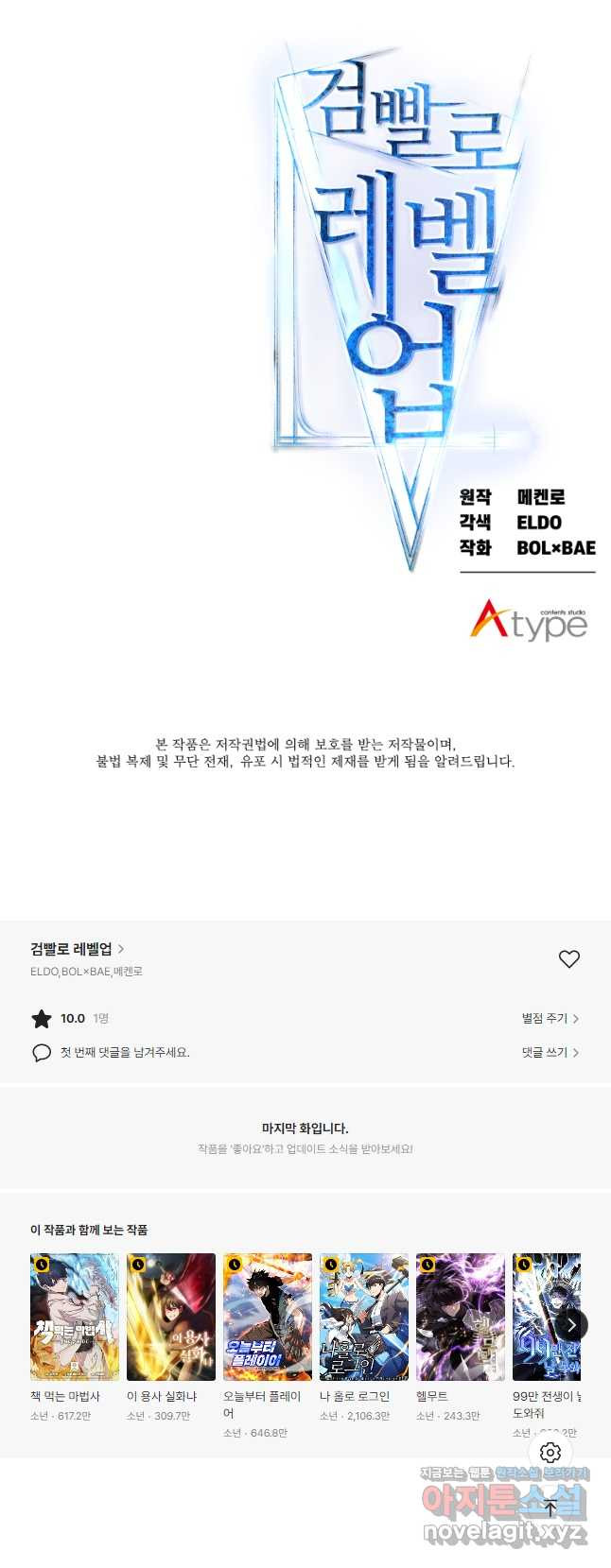The image size is (611, 1568).
Task: Open the recommended title 나 홀로 로그인
Action: click(x=364, y=1318)
